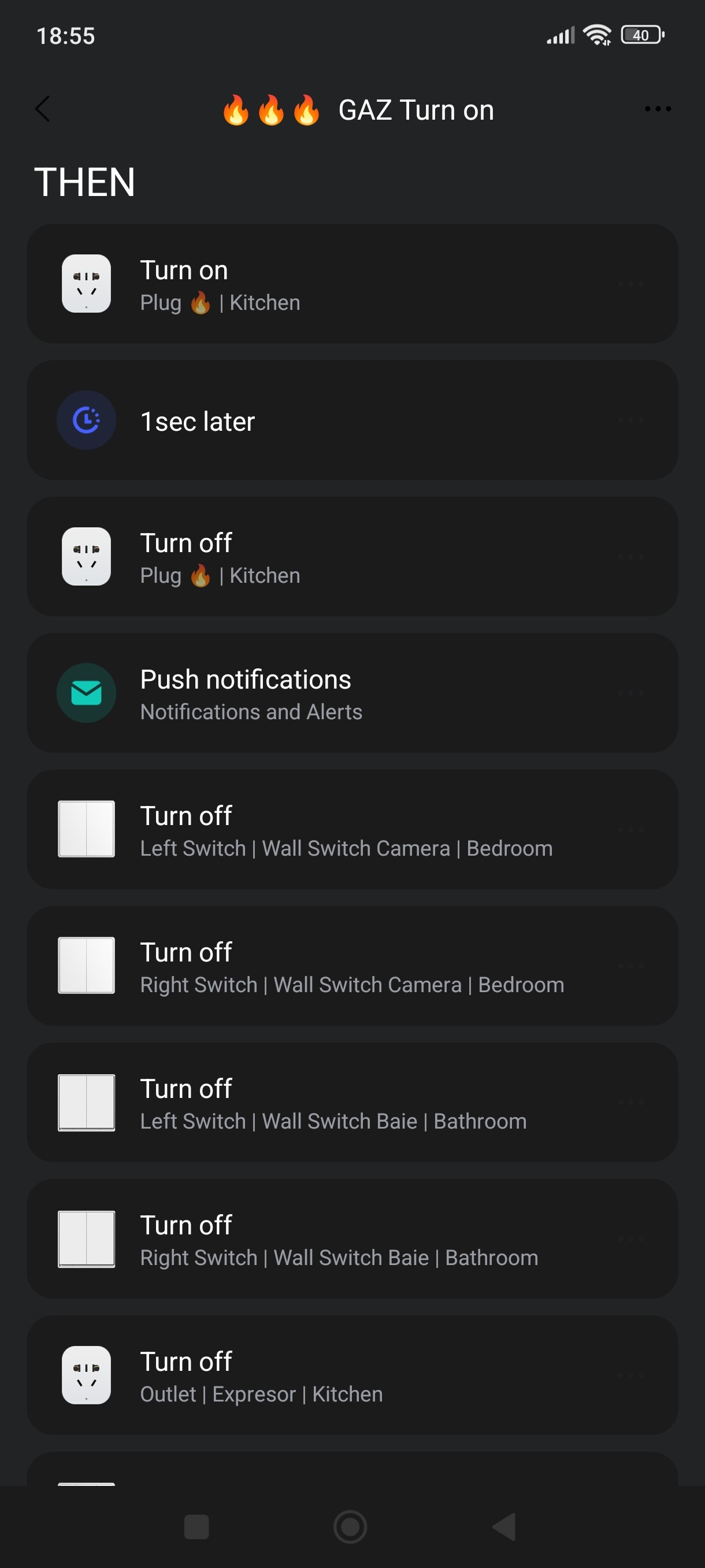The width and height of the screenshot is (705, 1568).
Task: Select Turn off Right Switch Camera Bedroom
Action: click(x=351, y=966)
